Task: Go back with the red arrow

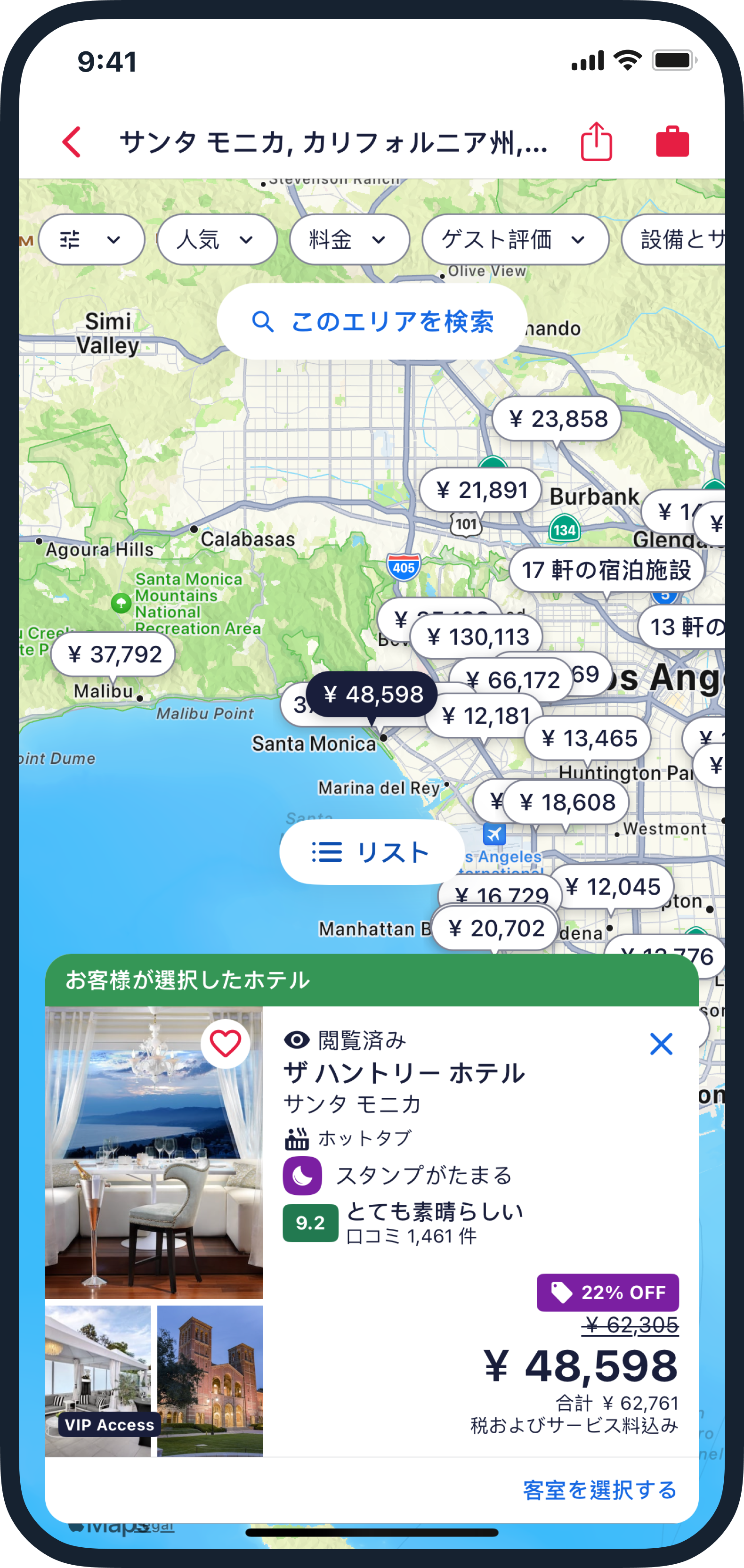Action: tap(72, 142)
